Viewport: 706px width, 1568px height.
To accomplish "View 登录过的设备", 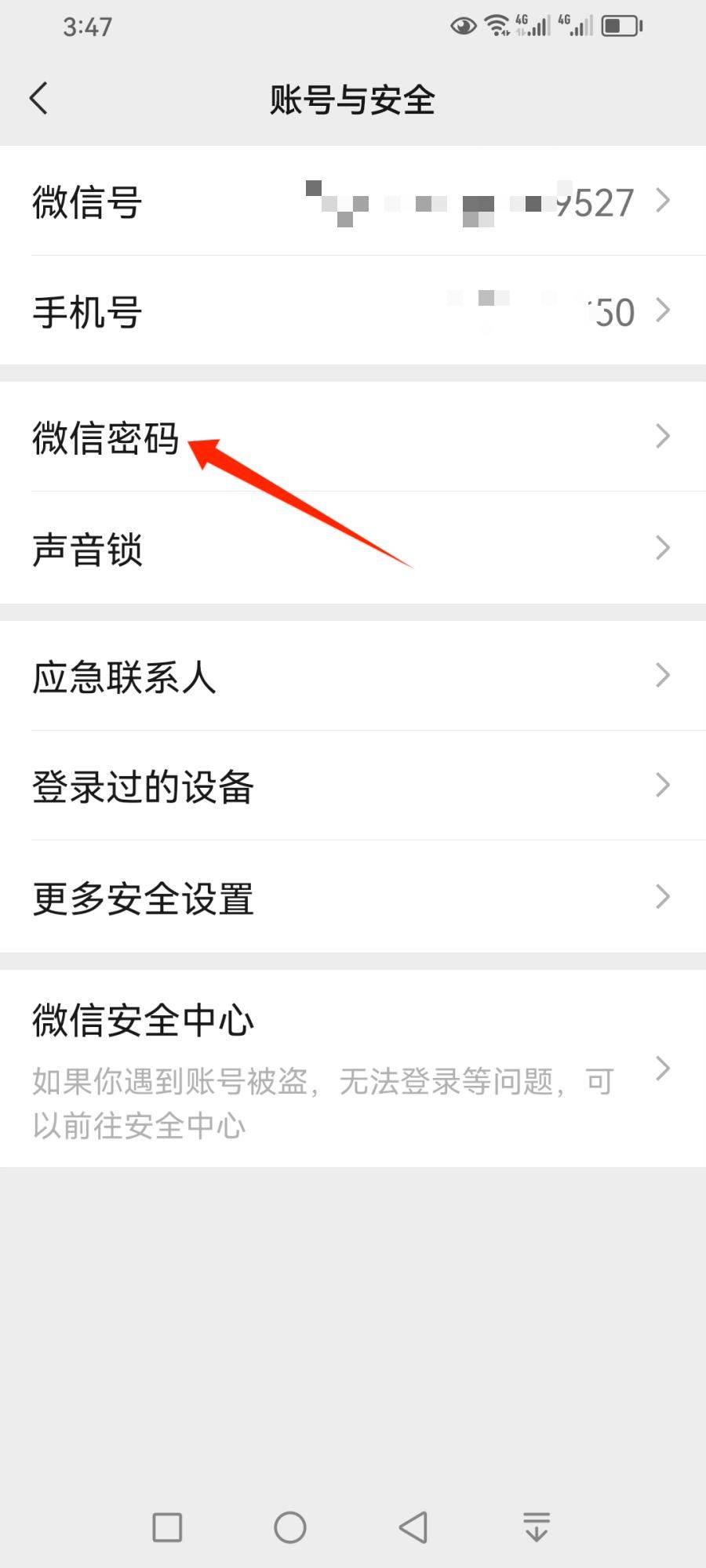I will tap(353, 786).
